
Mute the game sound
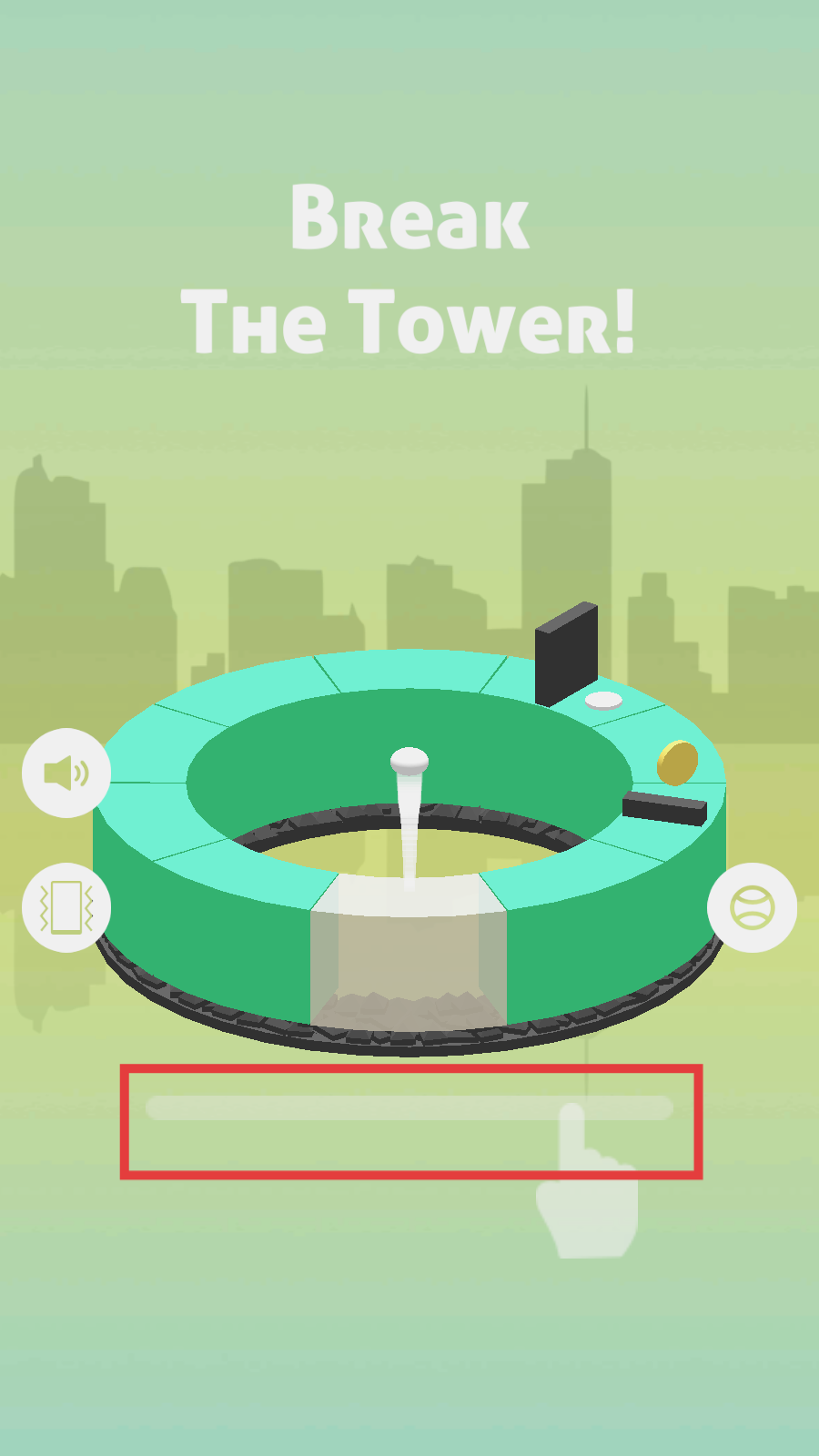[66, 773]
